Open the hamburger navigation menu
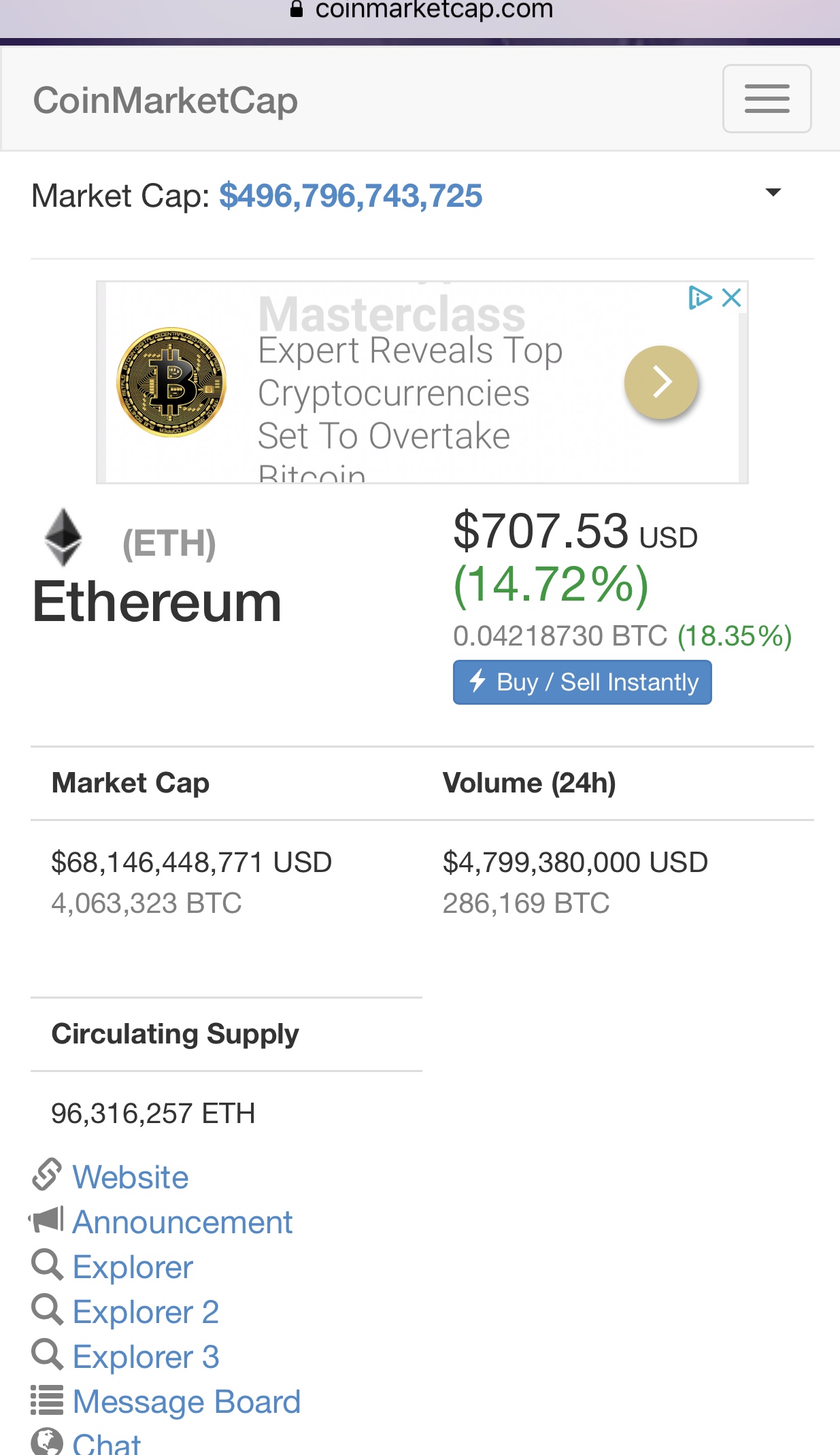The height and width of the screenshot is (1455, 840). point(767,99)
